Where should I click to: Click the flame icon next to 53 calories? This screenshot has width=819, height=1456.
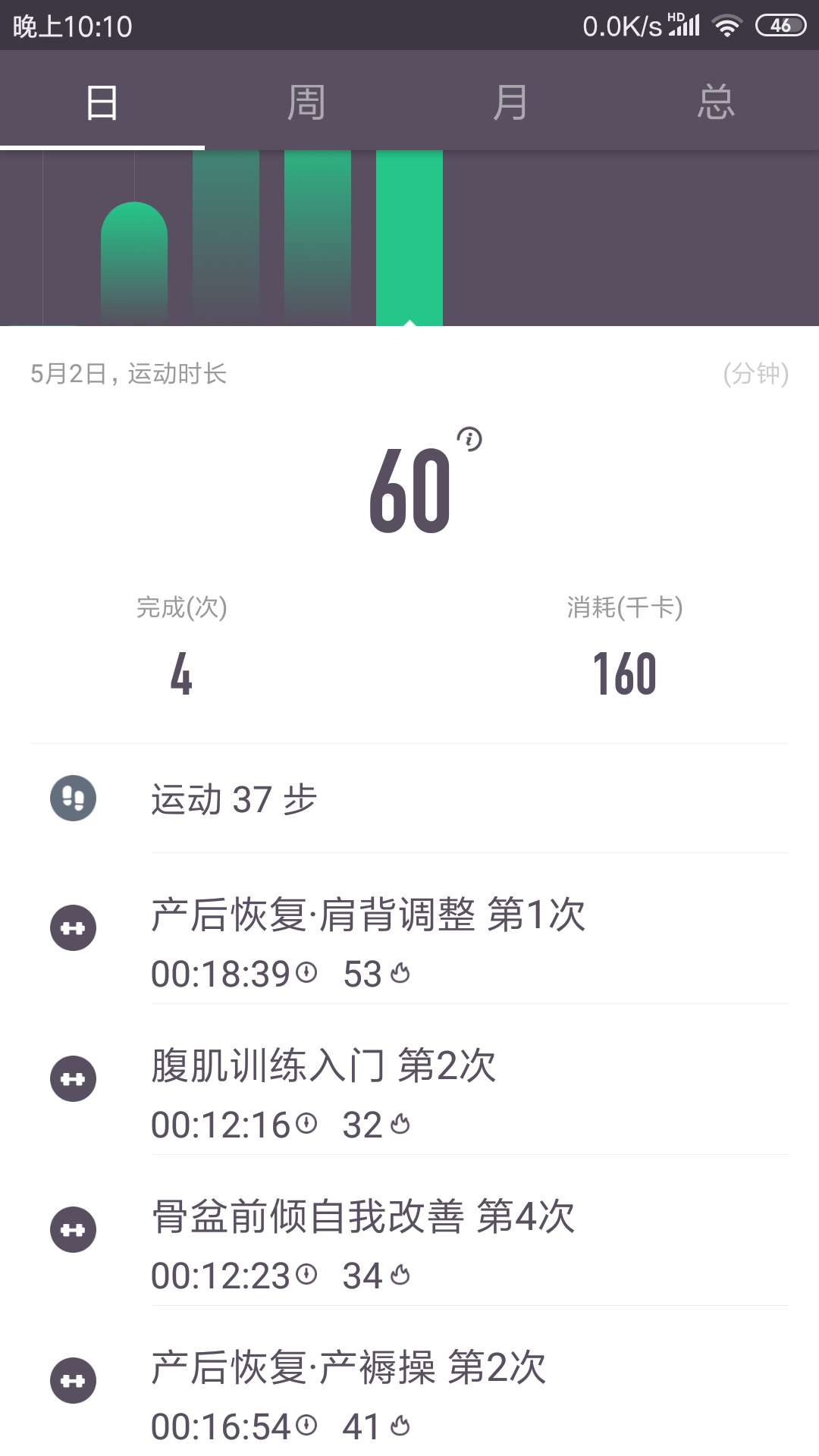400,974
